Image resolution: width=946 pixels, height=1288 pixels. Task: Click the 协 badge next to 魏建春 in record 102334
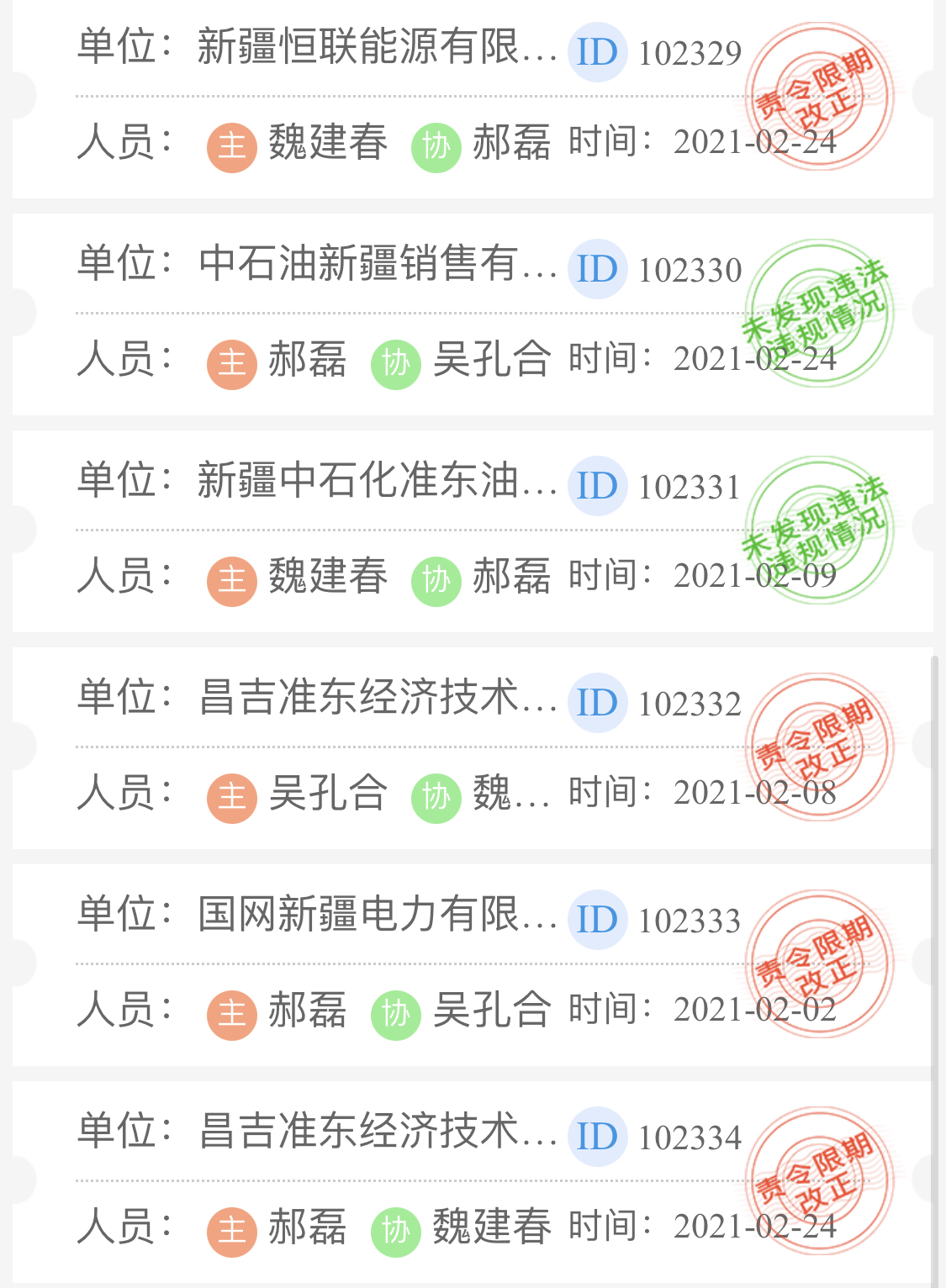click(394, 1229)
